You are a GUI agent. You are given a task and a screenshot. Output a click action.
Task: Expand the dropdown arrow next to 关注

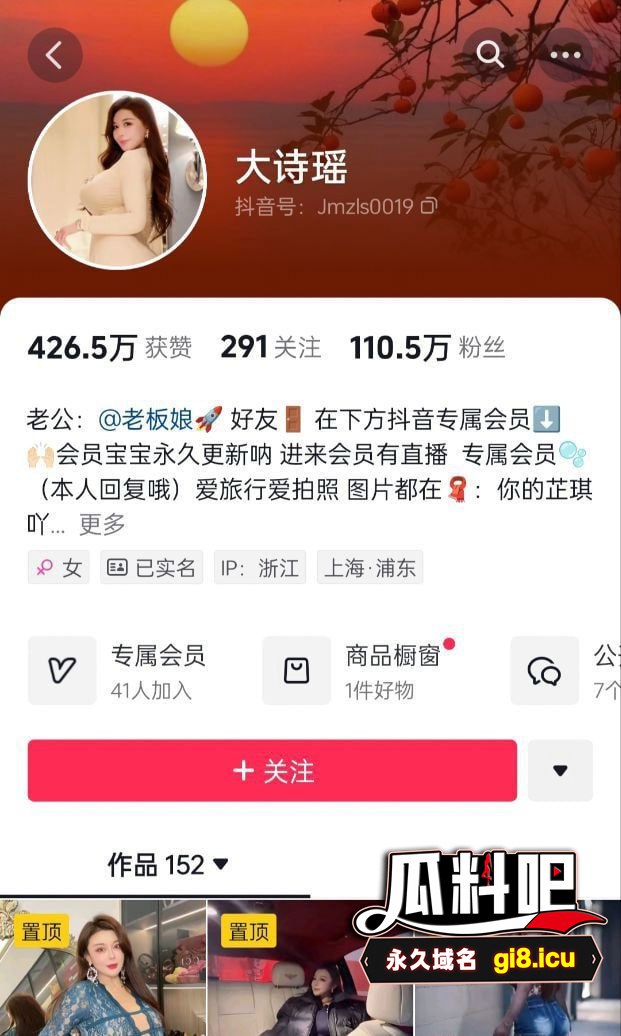click(x=560, y=770)
